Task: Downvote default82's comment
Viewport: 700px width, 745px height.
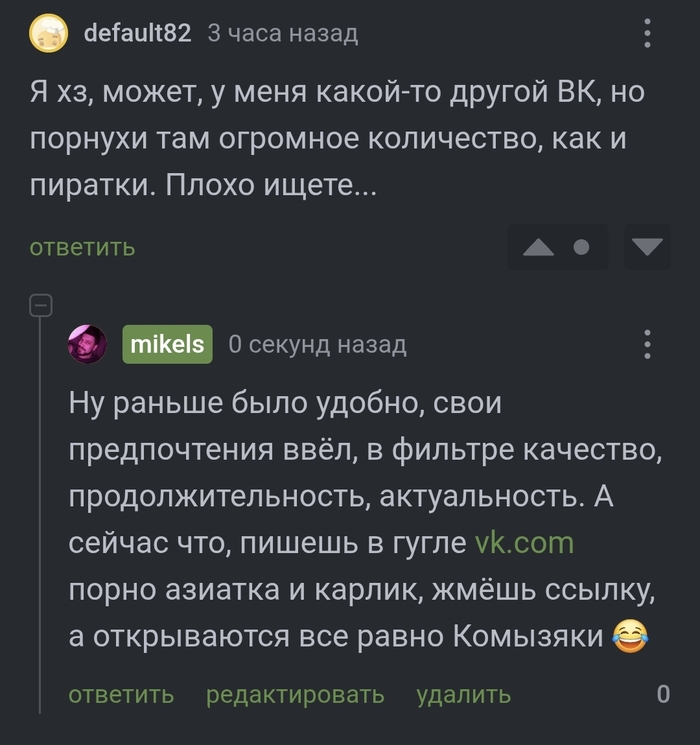Action: (647, 246)
